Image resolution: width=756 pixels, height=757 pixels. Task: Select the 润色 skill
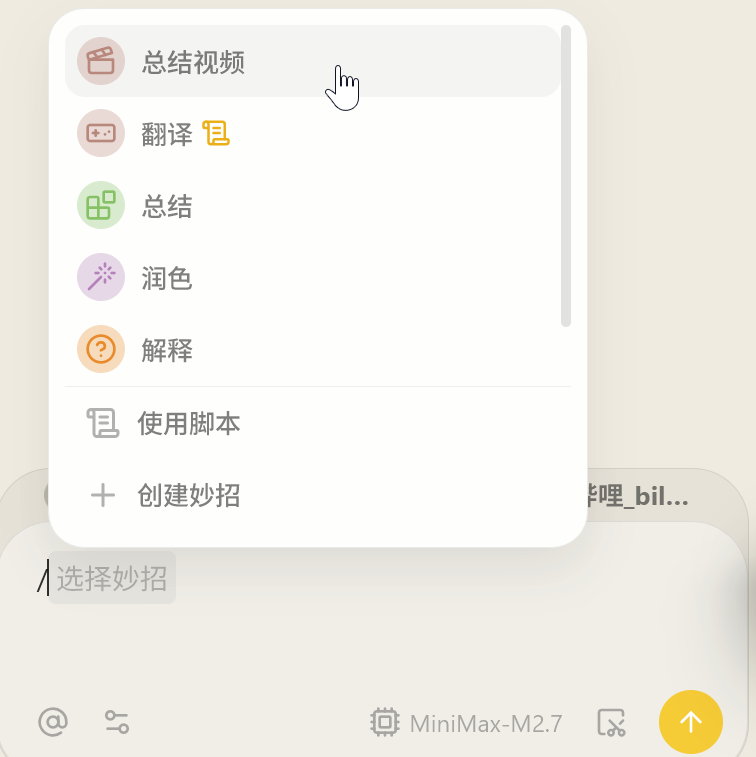click(x=167, y=278)
